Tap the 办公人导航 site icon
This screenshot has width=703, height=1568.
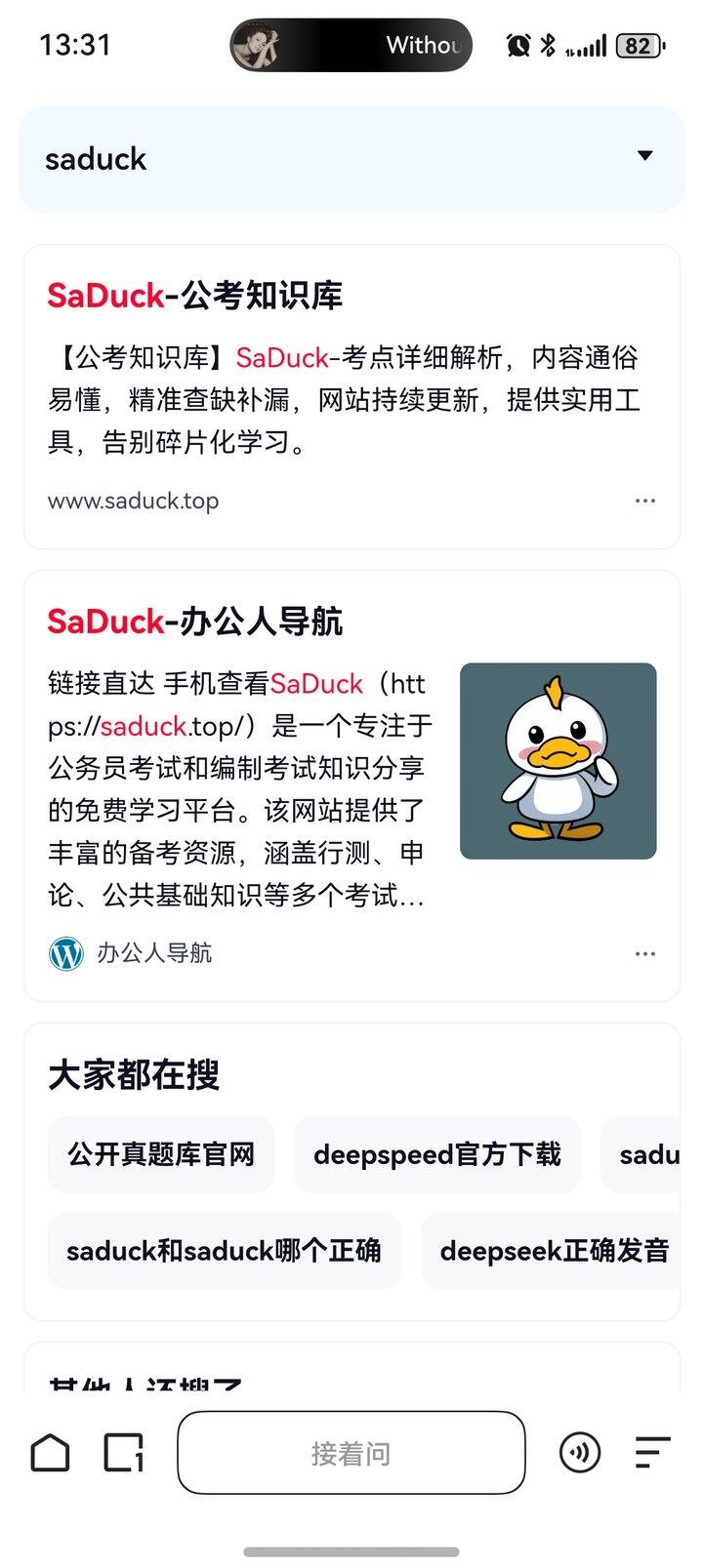64,953
